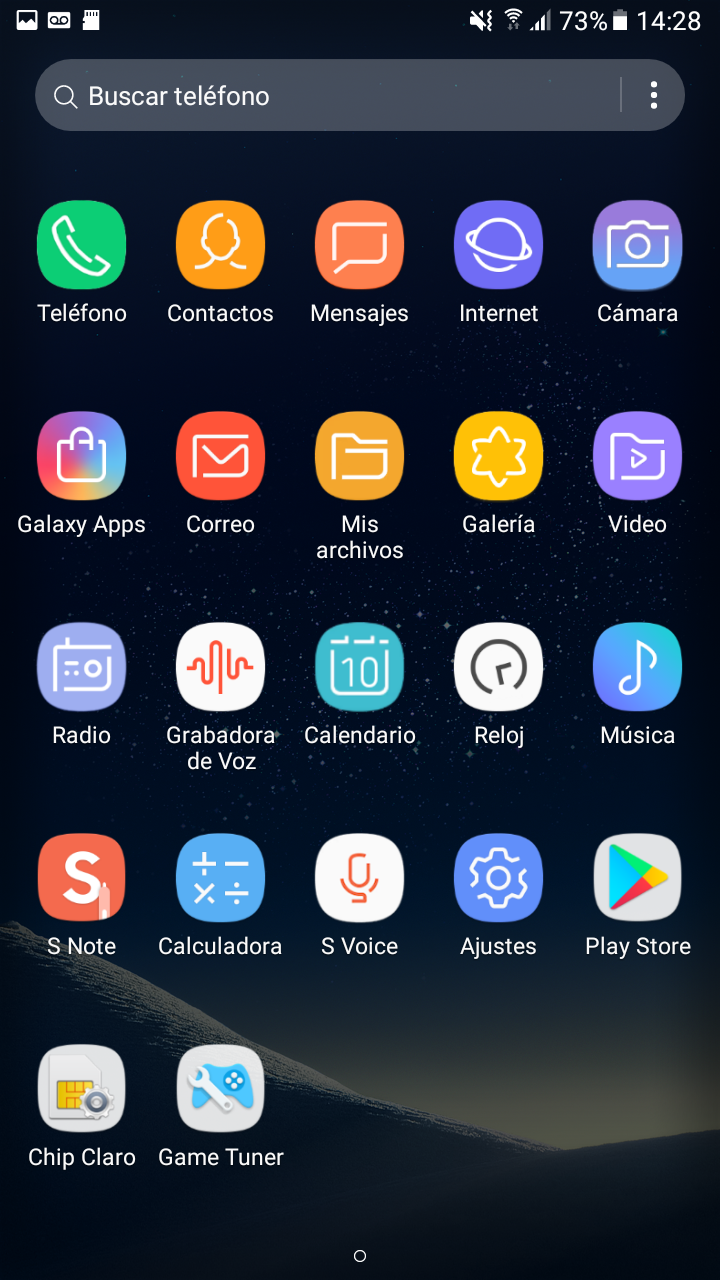Open Galaxy Apps store
Screen dimensions: 720x1280
click(81, 456)
